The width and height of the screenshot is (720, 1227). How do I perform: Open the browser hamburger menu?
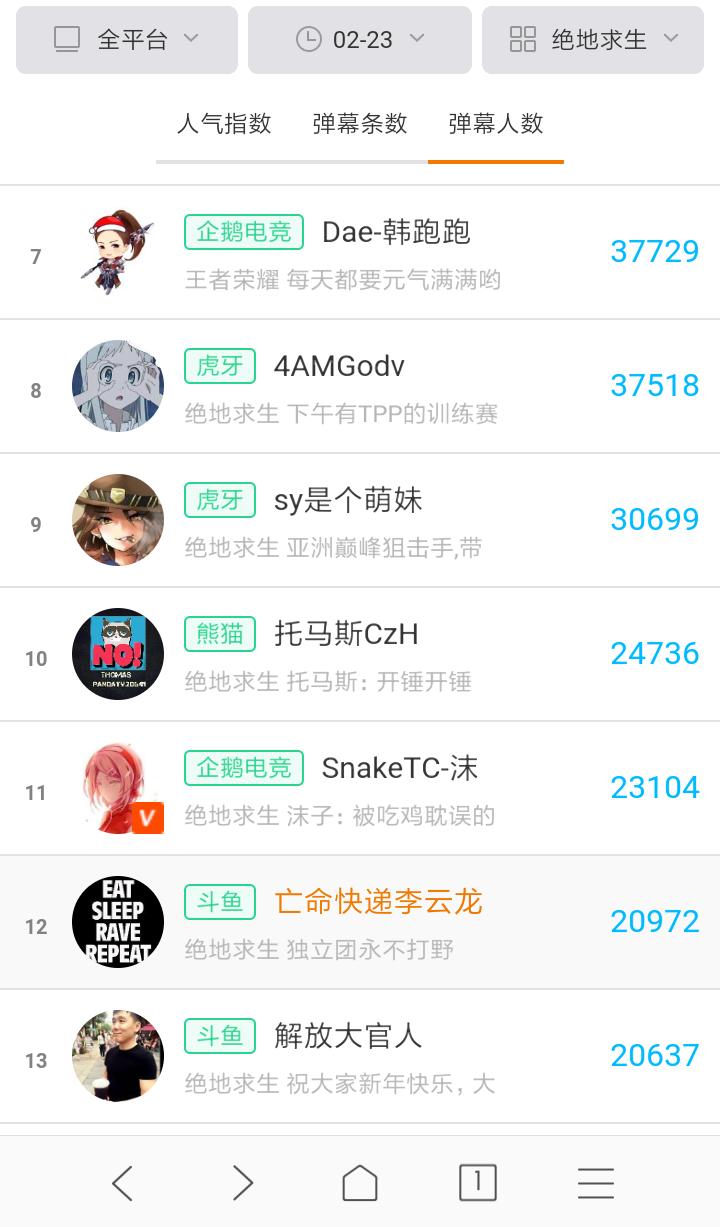pos(596,1183)
